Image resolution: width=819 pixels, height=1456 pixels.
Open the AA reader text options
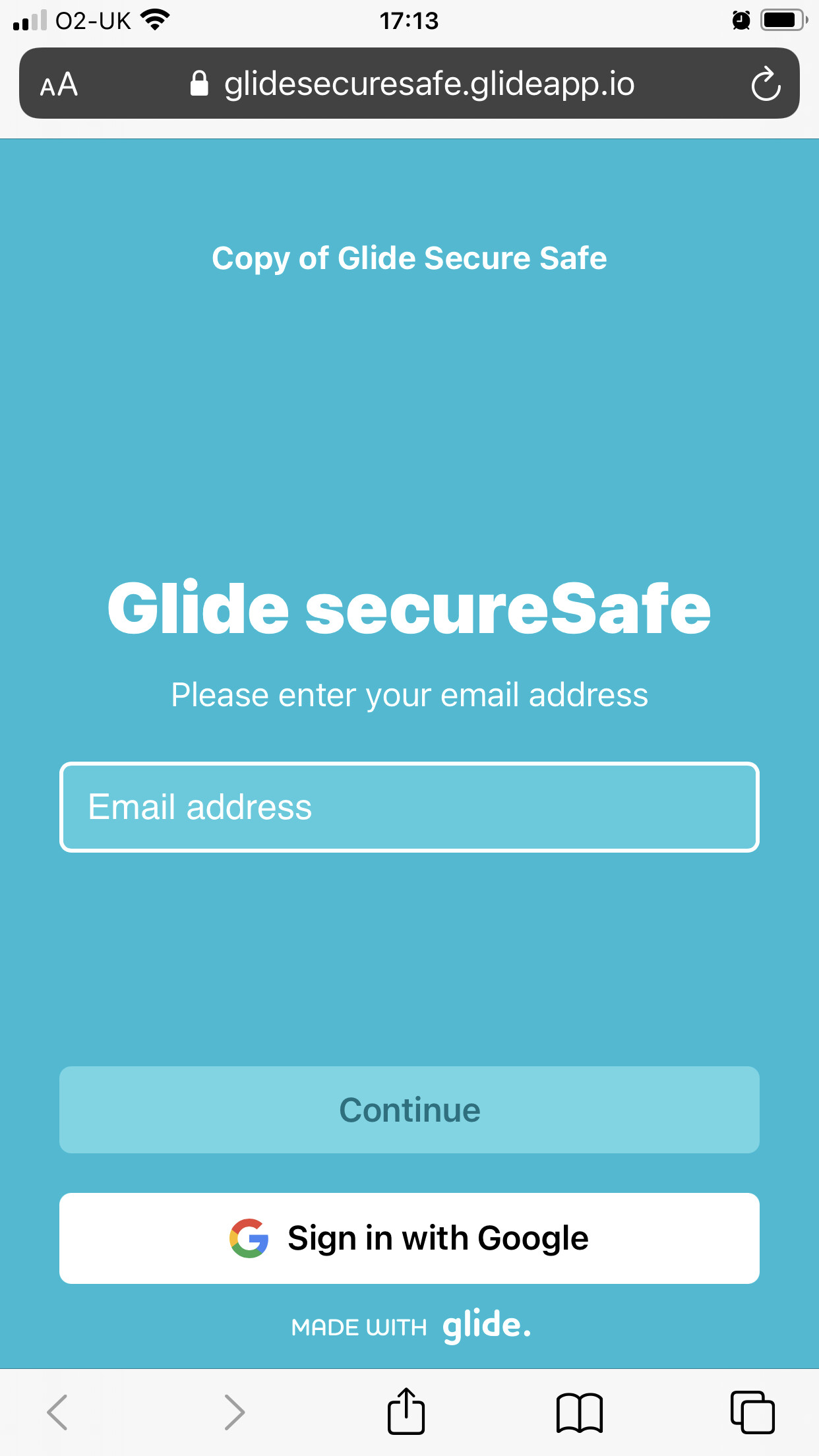point(59,84)
